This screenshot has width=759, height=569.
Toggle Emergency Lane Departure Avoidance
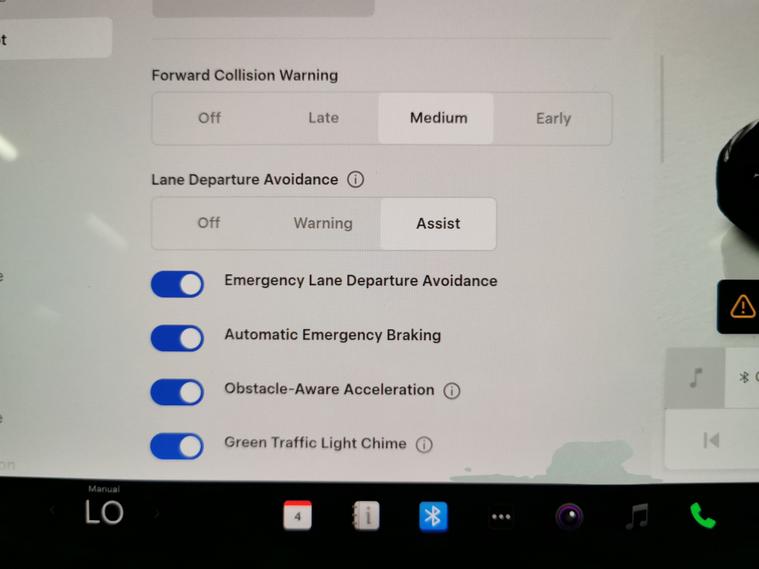point(177,284)
